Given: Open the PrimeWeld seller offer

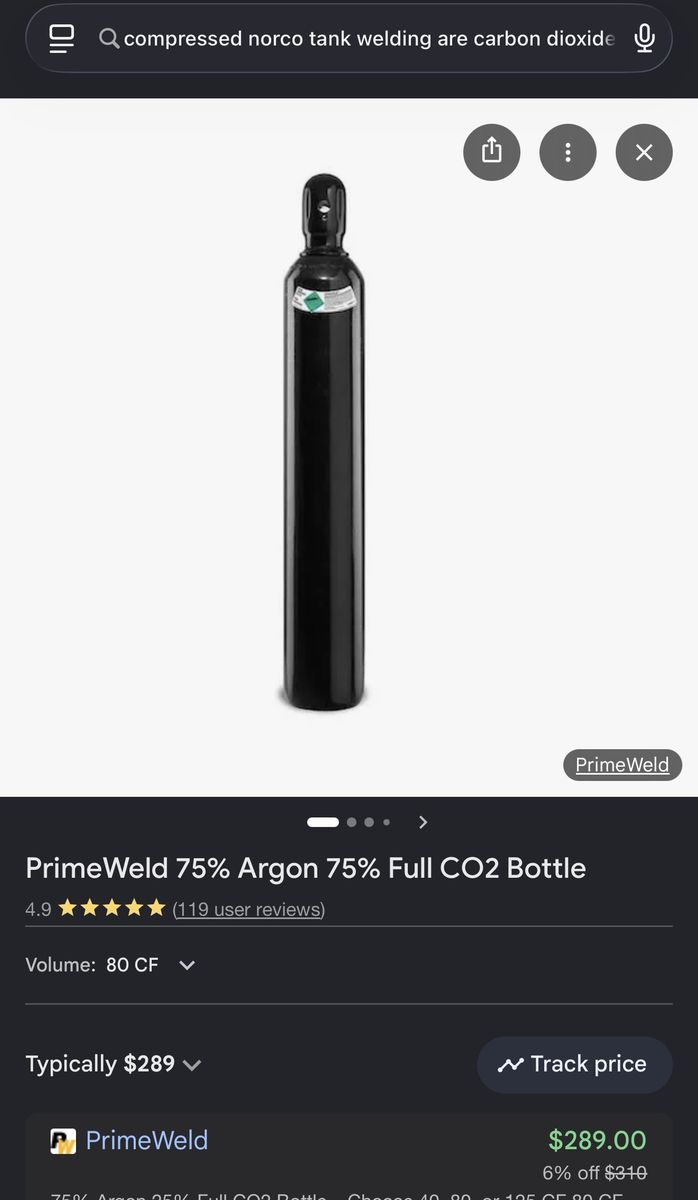Looking at the screenshot, I should [x=147, y=1140].
